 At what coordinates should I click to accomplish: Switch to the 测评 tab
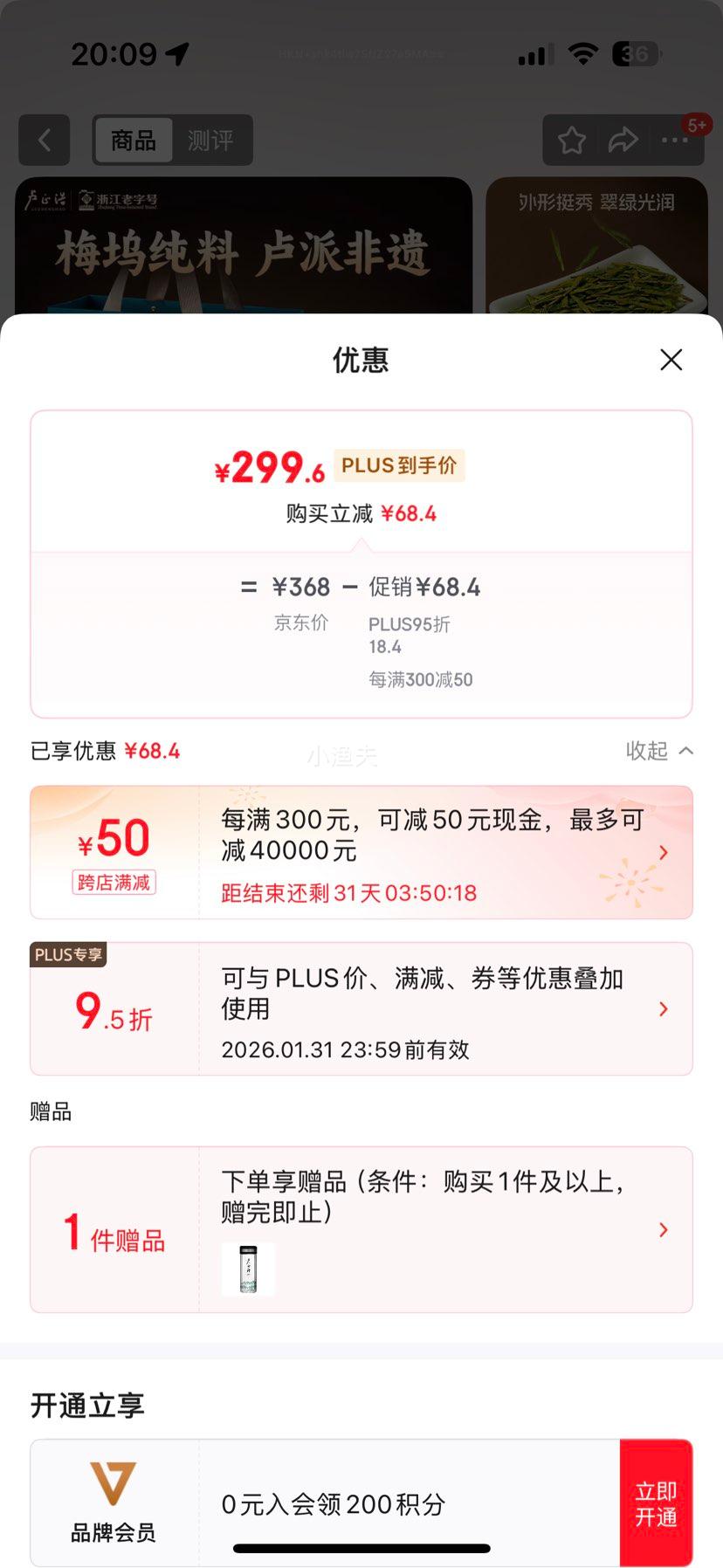[x=209, y=141]
